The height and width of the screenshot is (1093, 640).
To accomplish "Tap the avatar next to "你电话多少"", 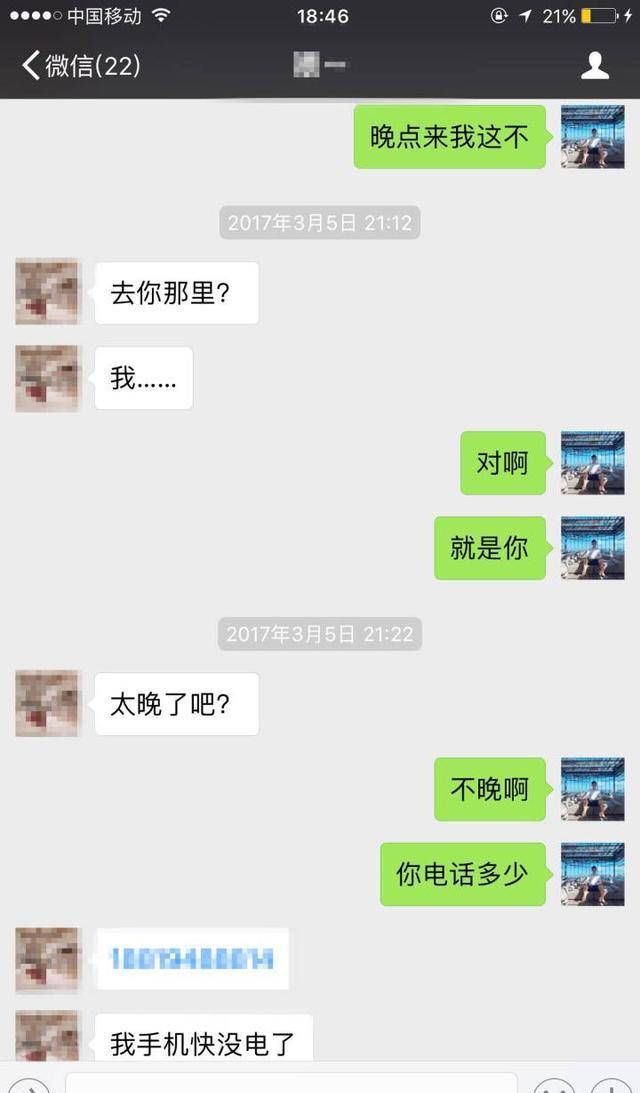I will click(592, 874).
